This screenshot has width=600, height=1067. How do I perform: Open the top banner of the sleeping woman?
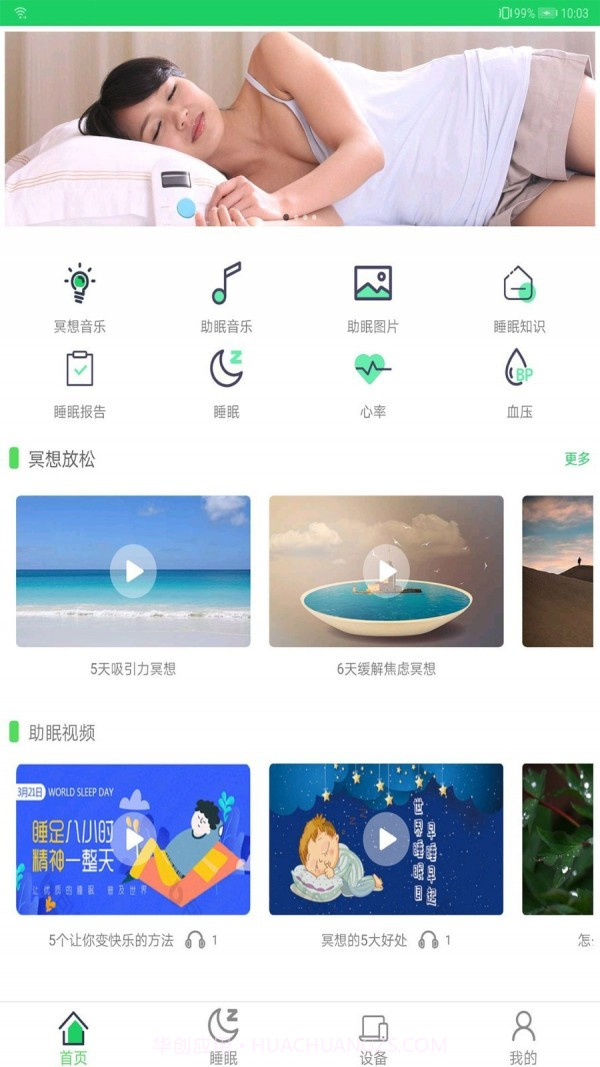pyautogui.click(x=300, y=128)
